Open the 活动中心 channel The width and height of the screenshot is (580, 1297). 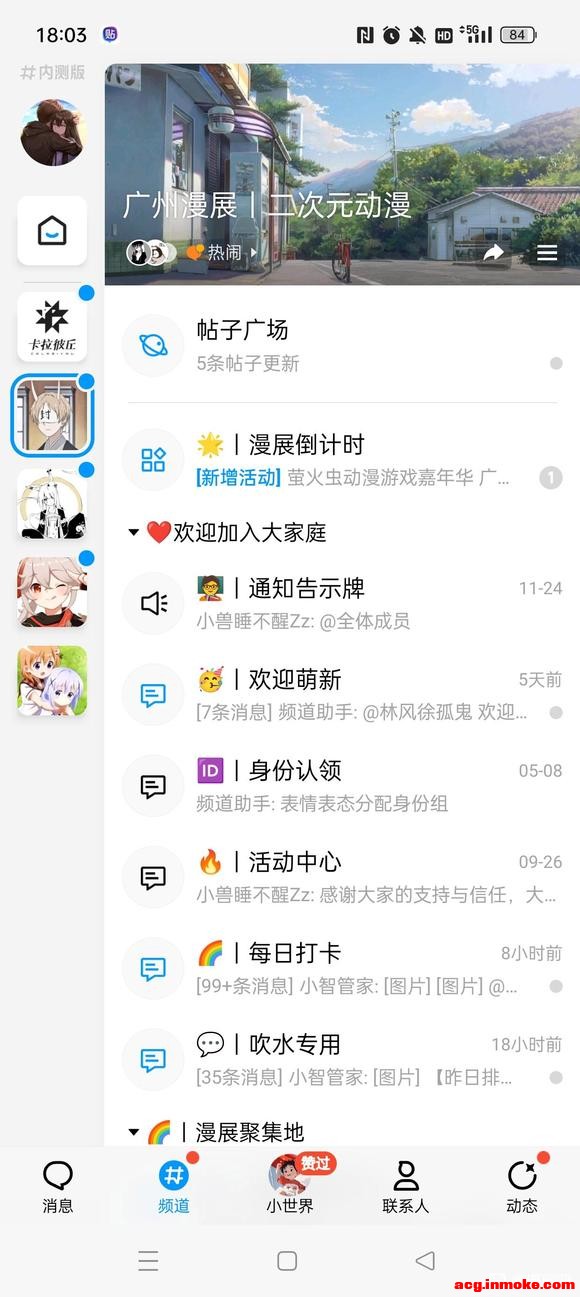[342, 877]
